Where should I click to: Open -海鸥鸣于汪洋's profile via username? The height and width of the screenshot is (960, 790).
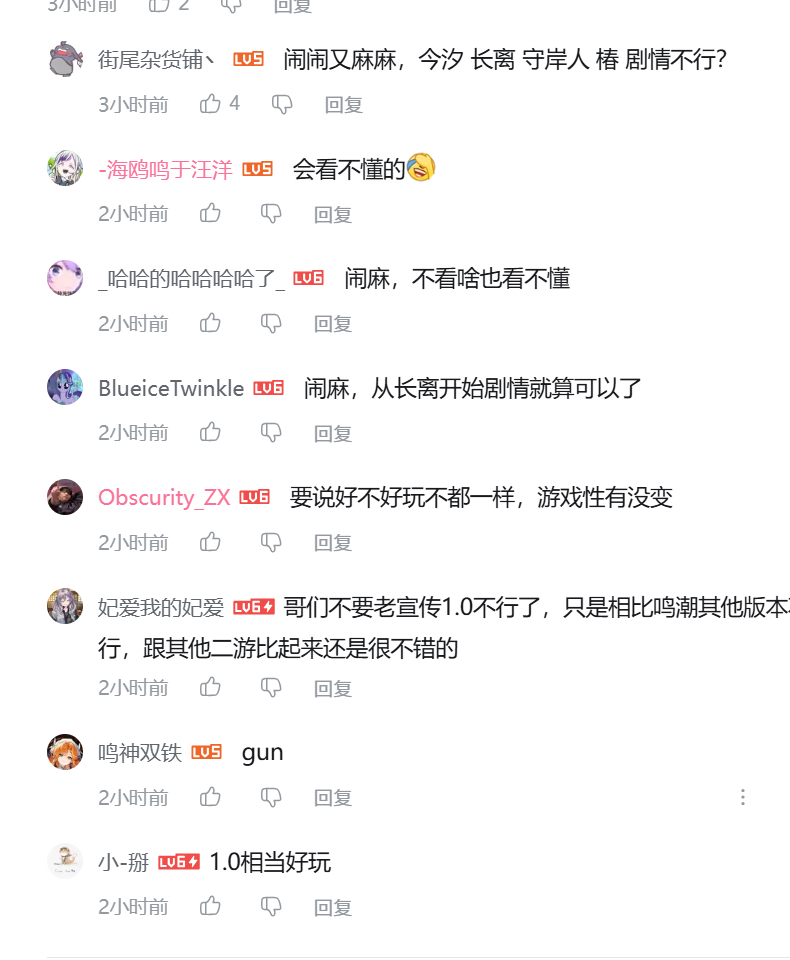pos(165,170)
